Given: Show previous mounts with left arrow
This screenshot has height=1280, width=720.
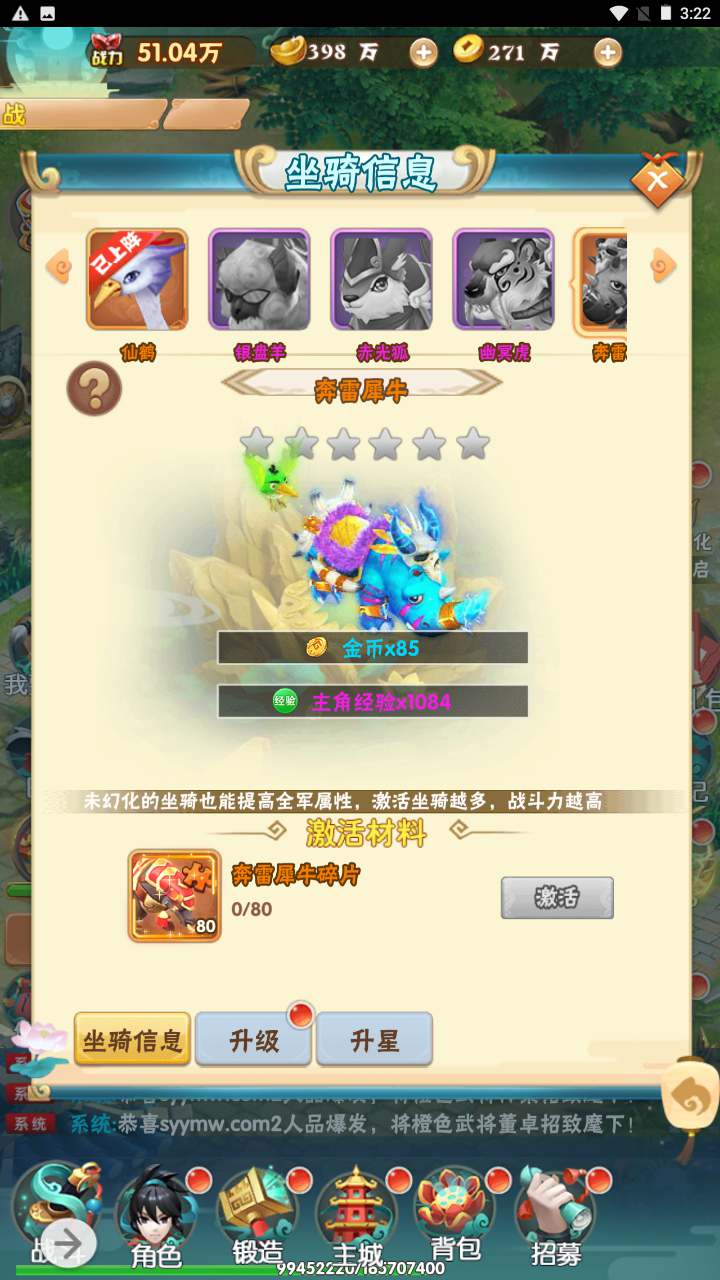Looking at the screenshot, I should 59,266.
